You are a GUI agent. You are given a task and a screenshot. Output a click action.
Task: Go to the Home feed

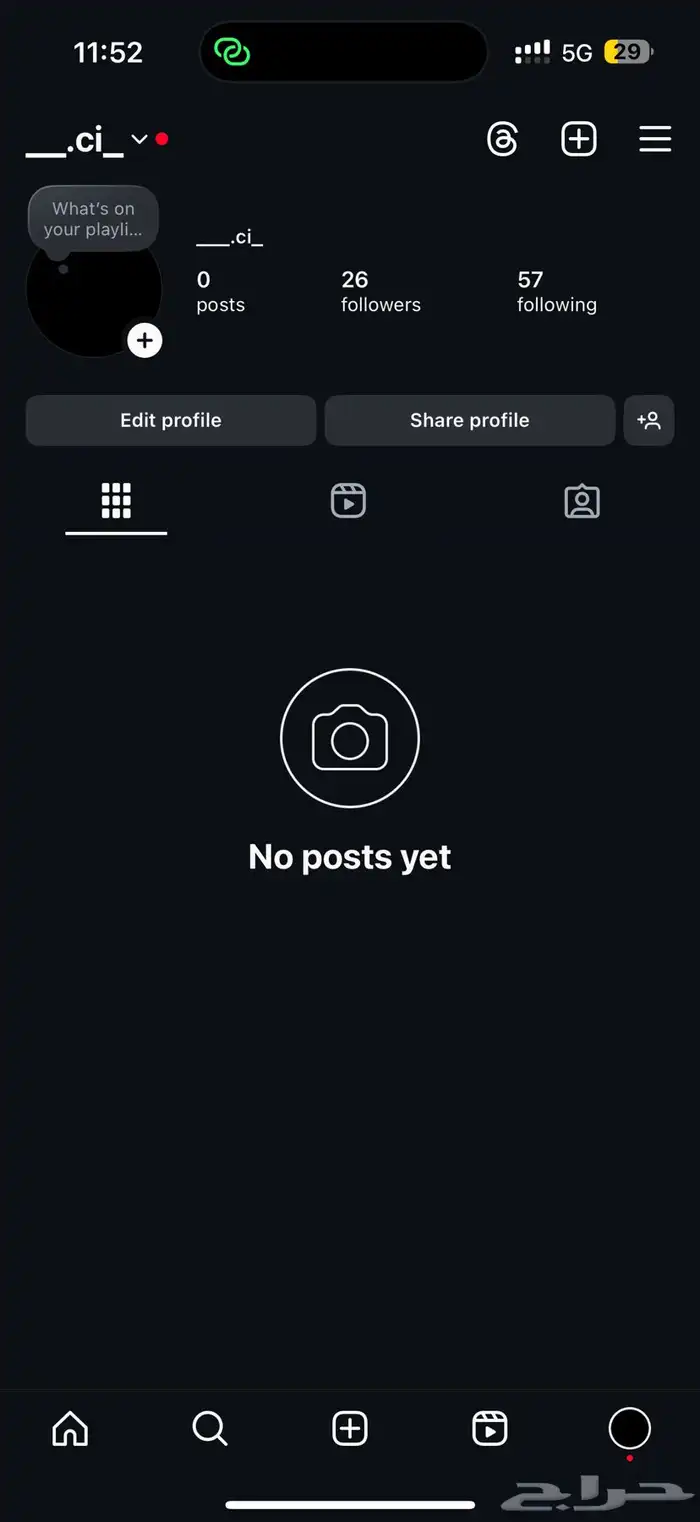tap(70, 1428)
